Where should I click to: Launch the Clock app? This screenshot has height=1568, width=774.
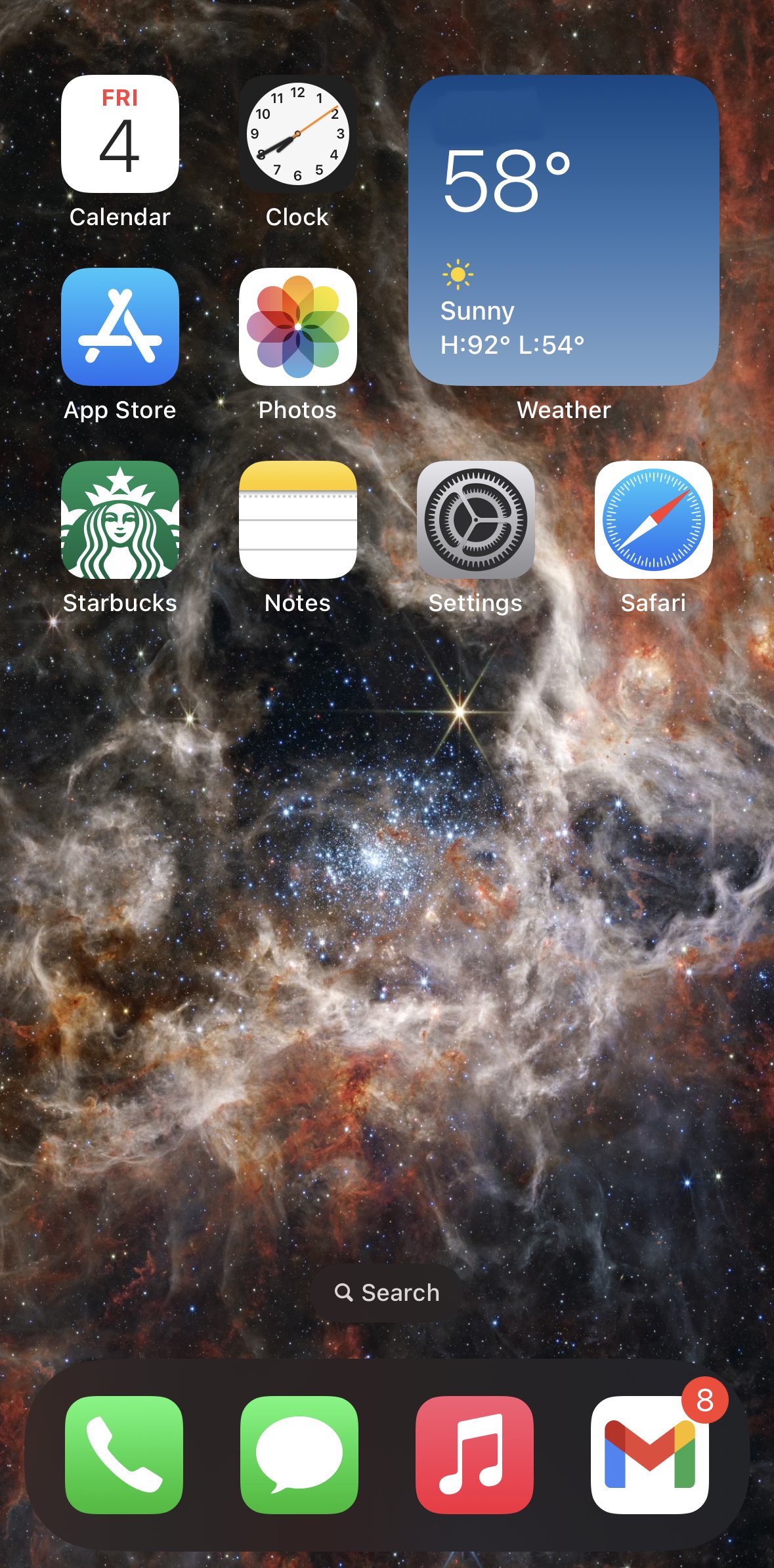point(297,134)
